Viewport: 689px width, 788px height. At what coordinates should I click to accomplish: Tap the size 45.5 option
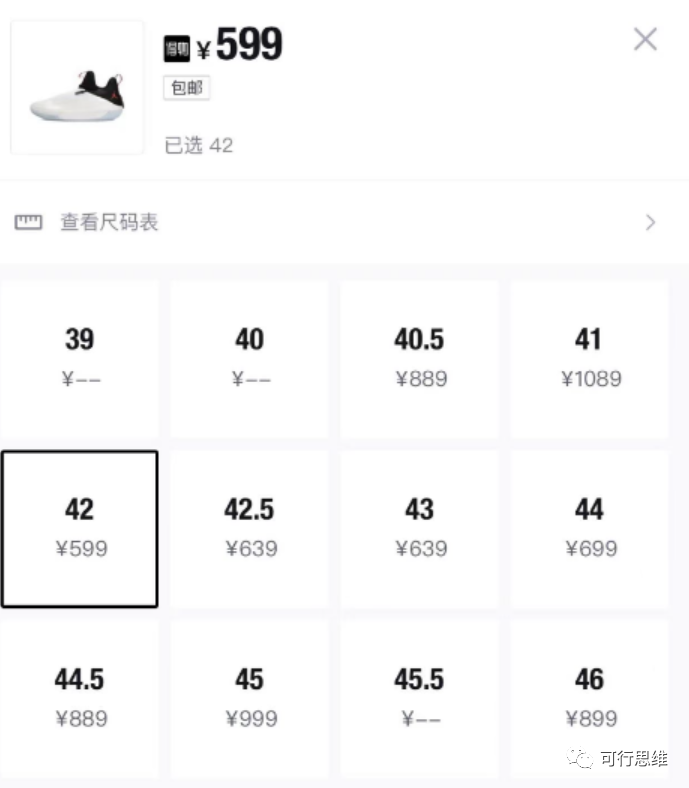tap(419, 698)
